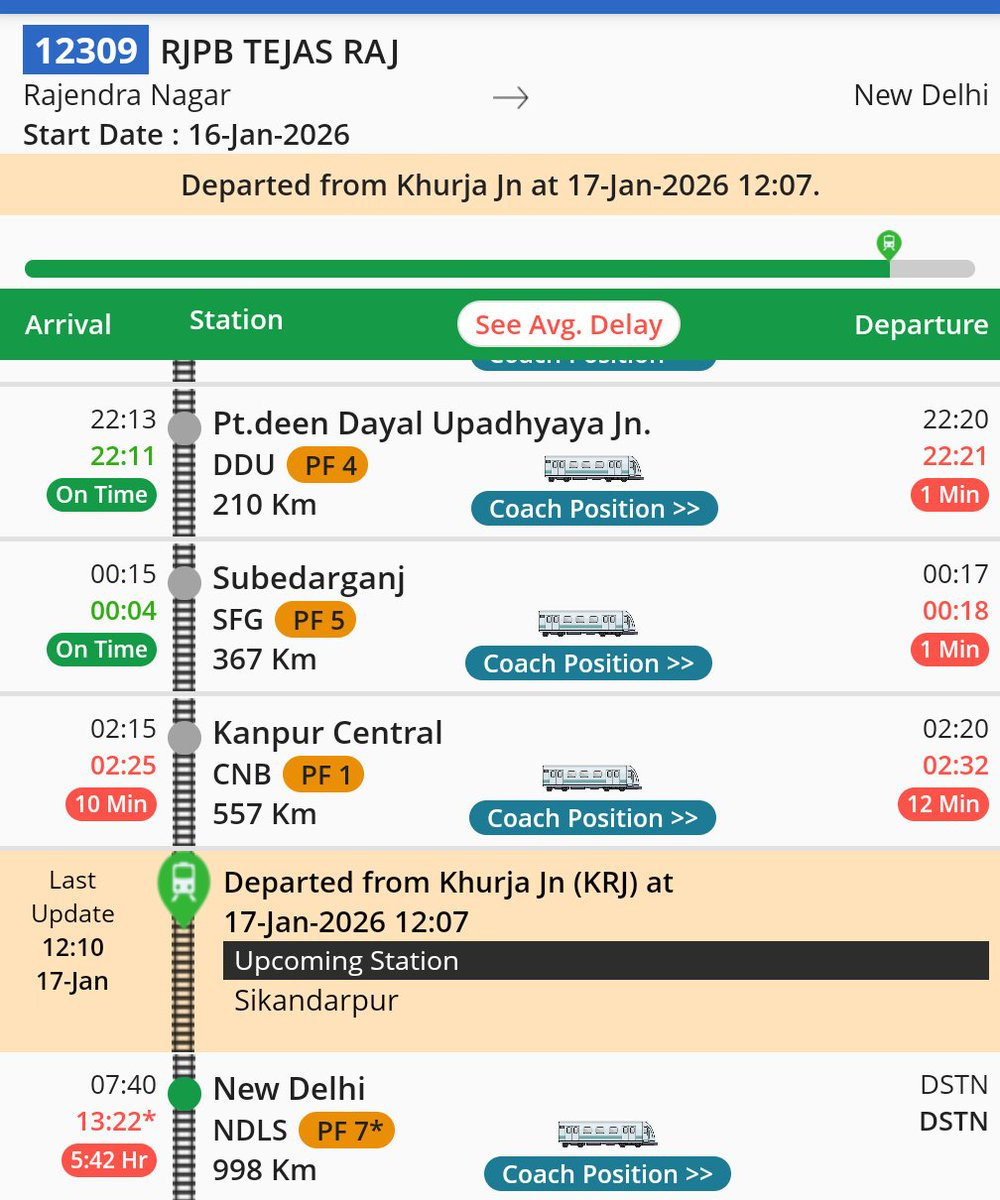
Task: Open coach position for Subedarganj
Action: (x=588, y=663)
